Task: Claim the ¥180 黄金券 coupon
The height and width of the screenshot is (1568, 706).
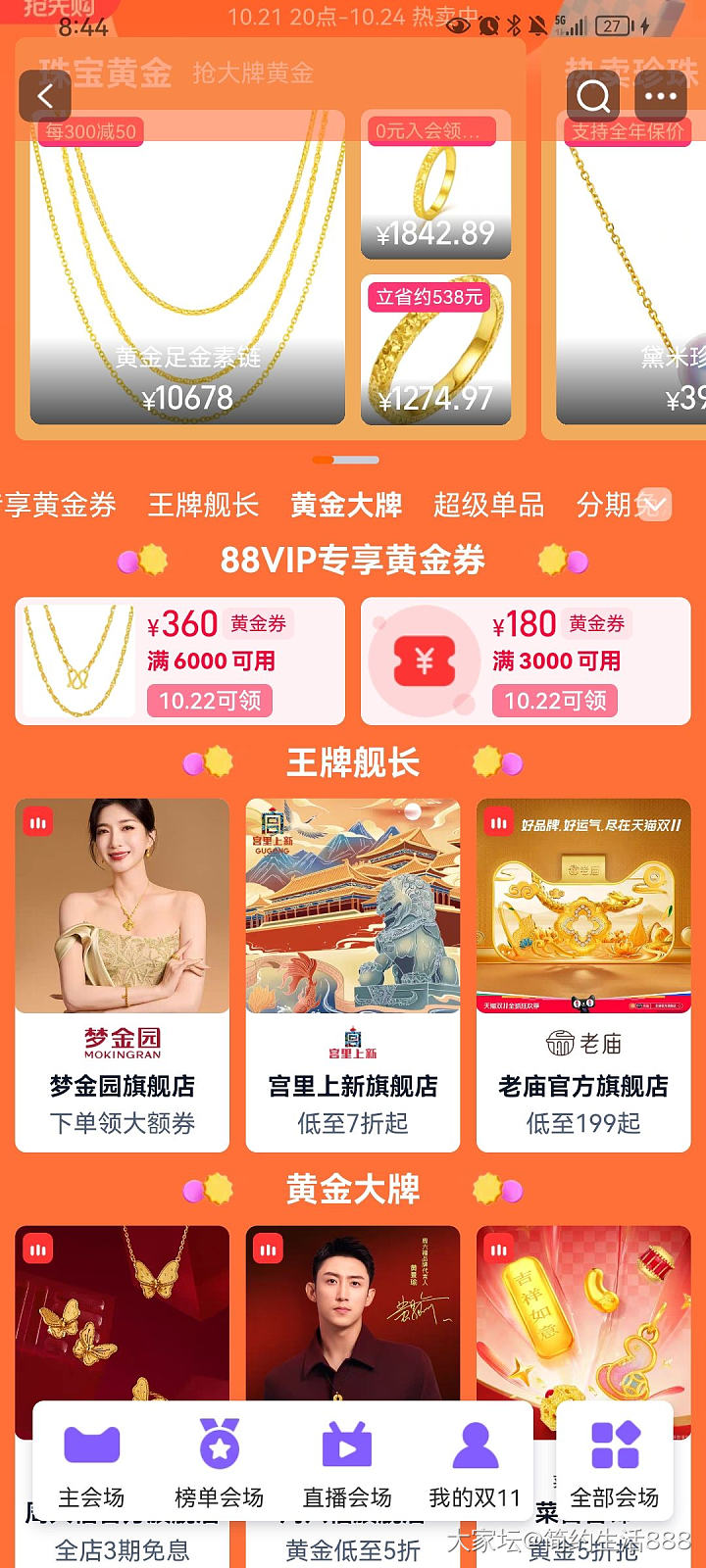Action: (x=555, y=701)
